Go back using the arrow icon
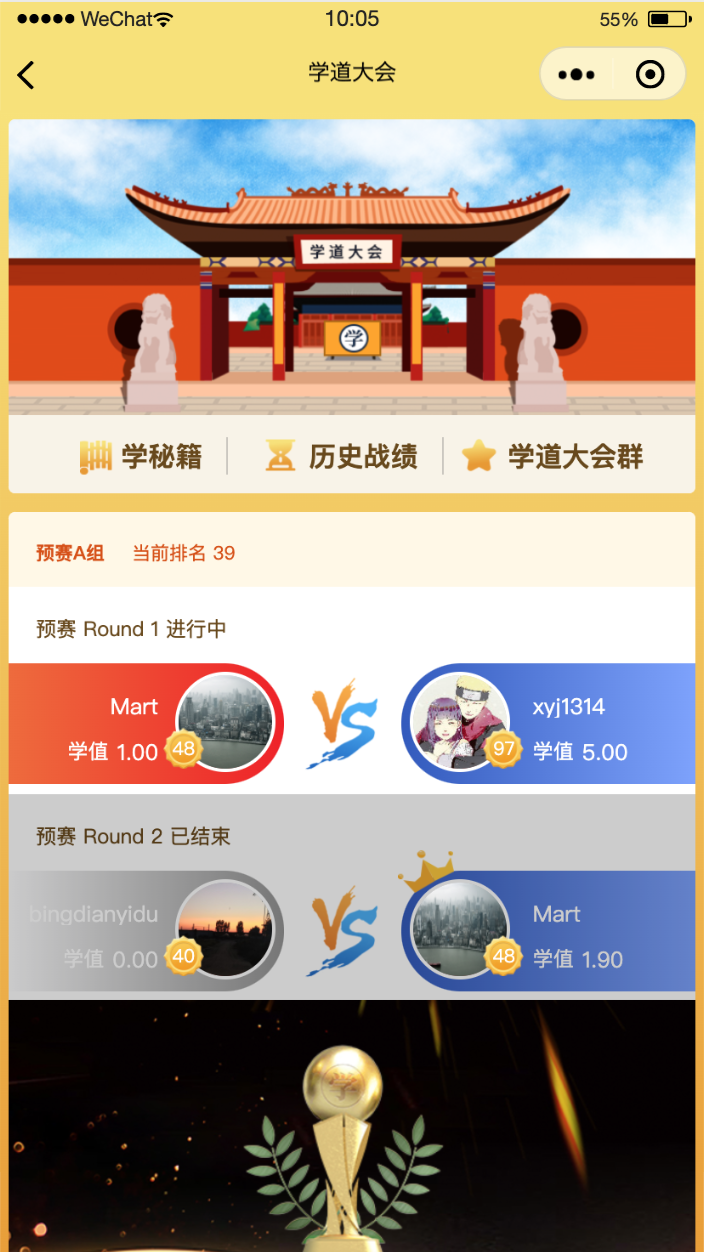 (27, 75)
